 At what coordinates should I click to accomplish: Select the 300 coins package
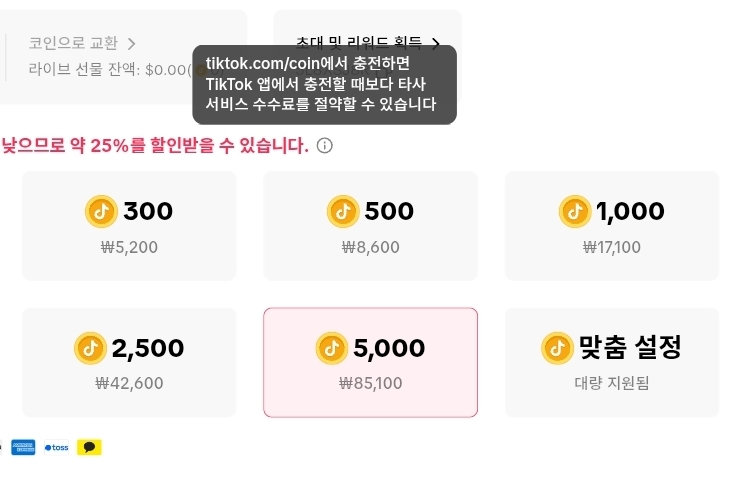(x=129, y=225)
